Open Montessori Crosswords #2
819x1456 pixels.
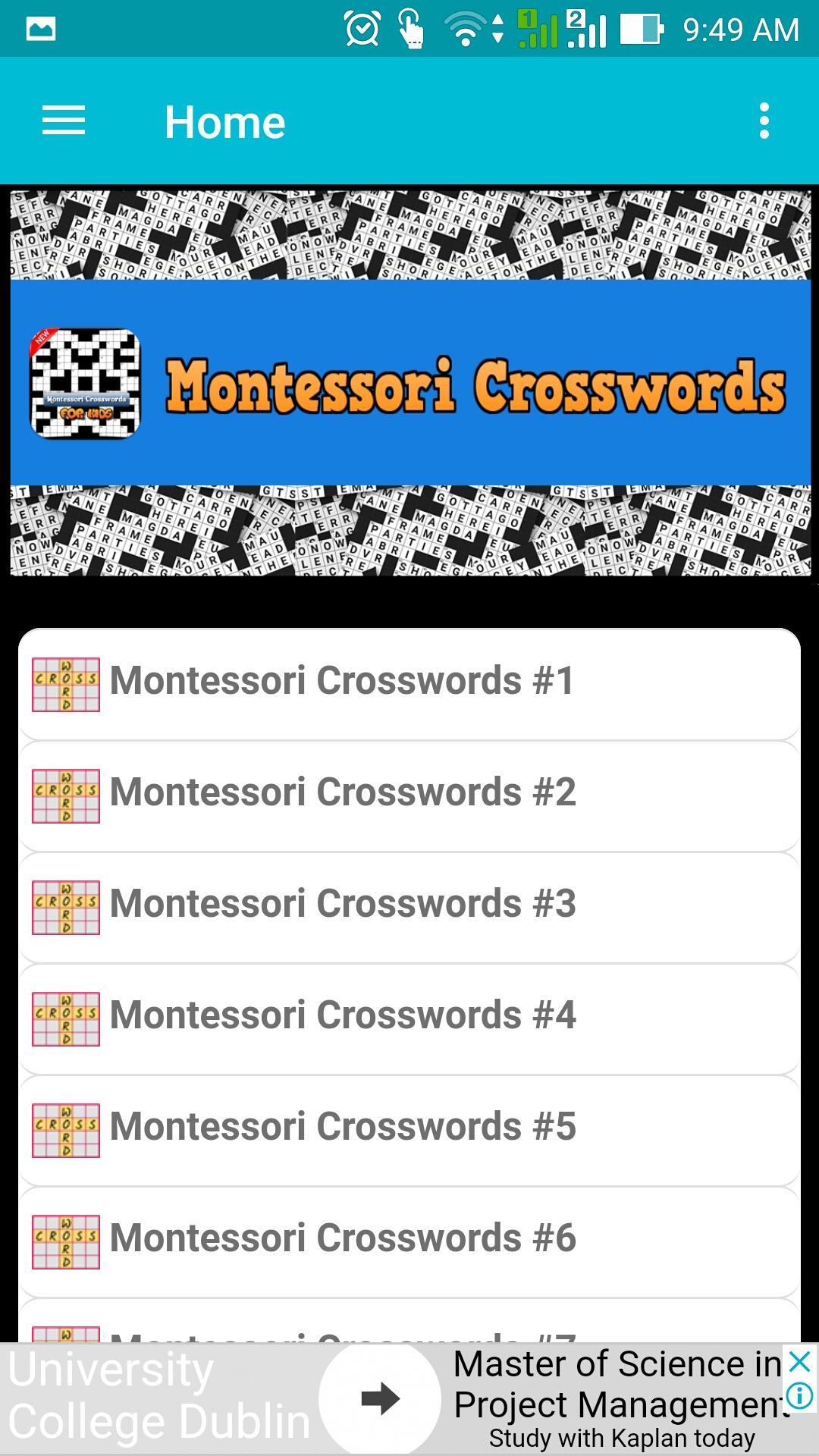click(x=409, y=793)
